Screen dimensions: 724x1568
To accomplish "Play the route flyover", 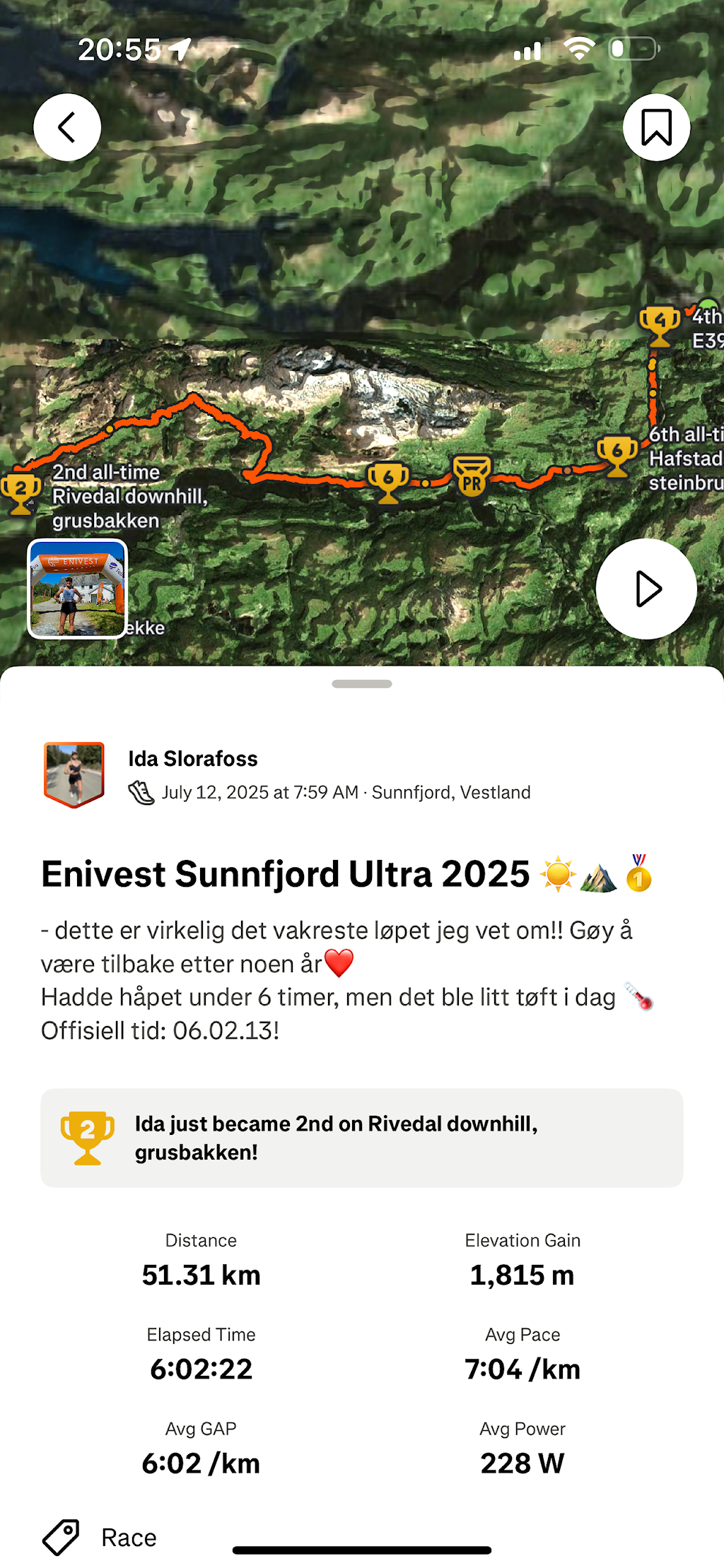I will 646,589.
